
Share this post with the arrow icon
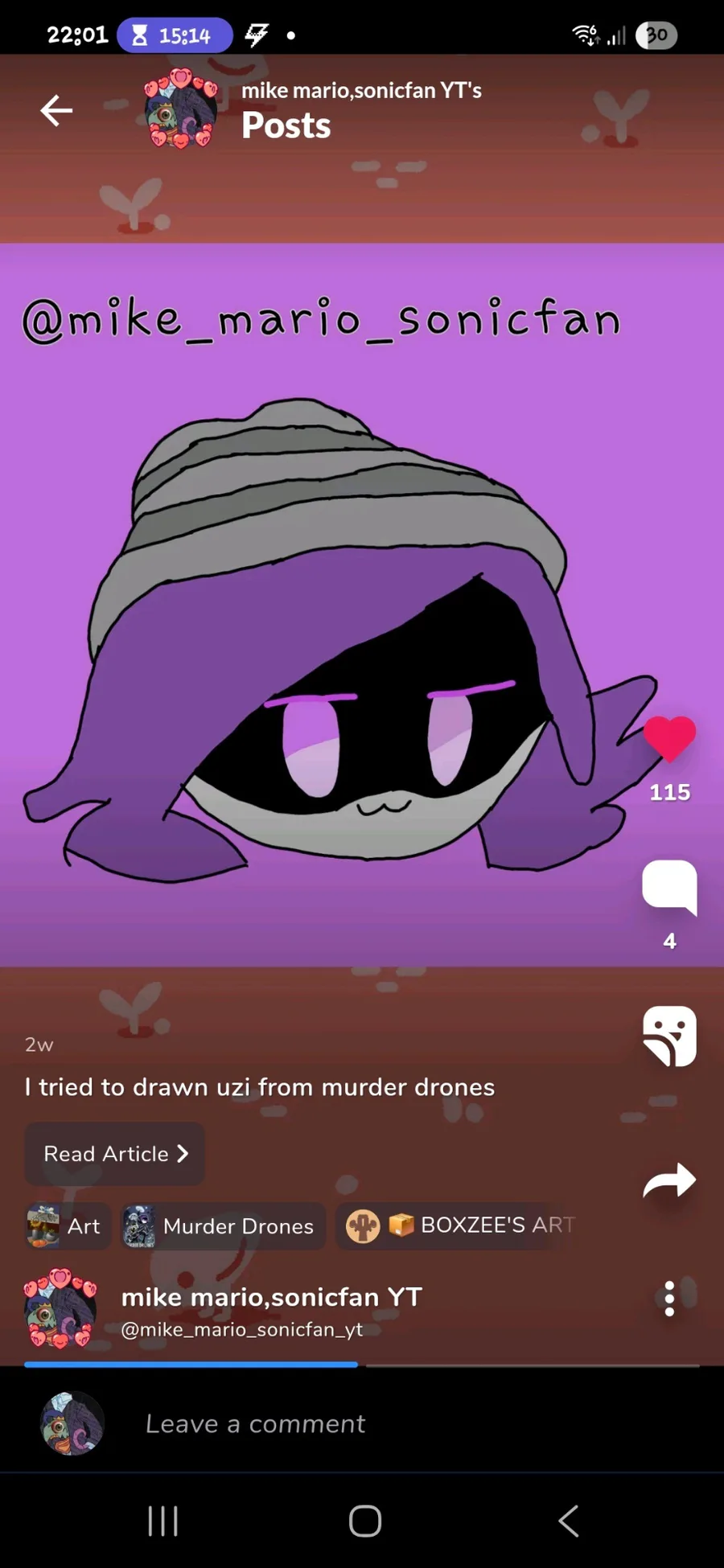coord(669,1181)
